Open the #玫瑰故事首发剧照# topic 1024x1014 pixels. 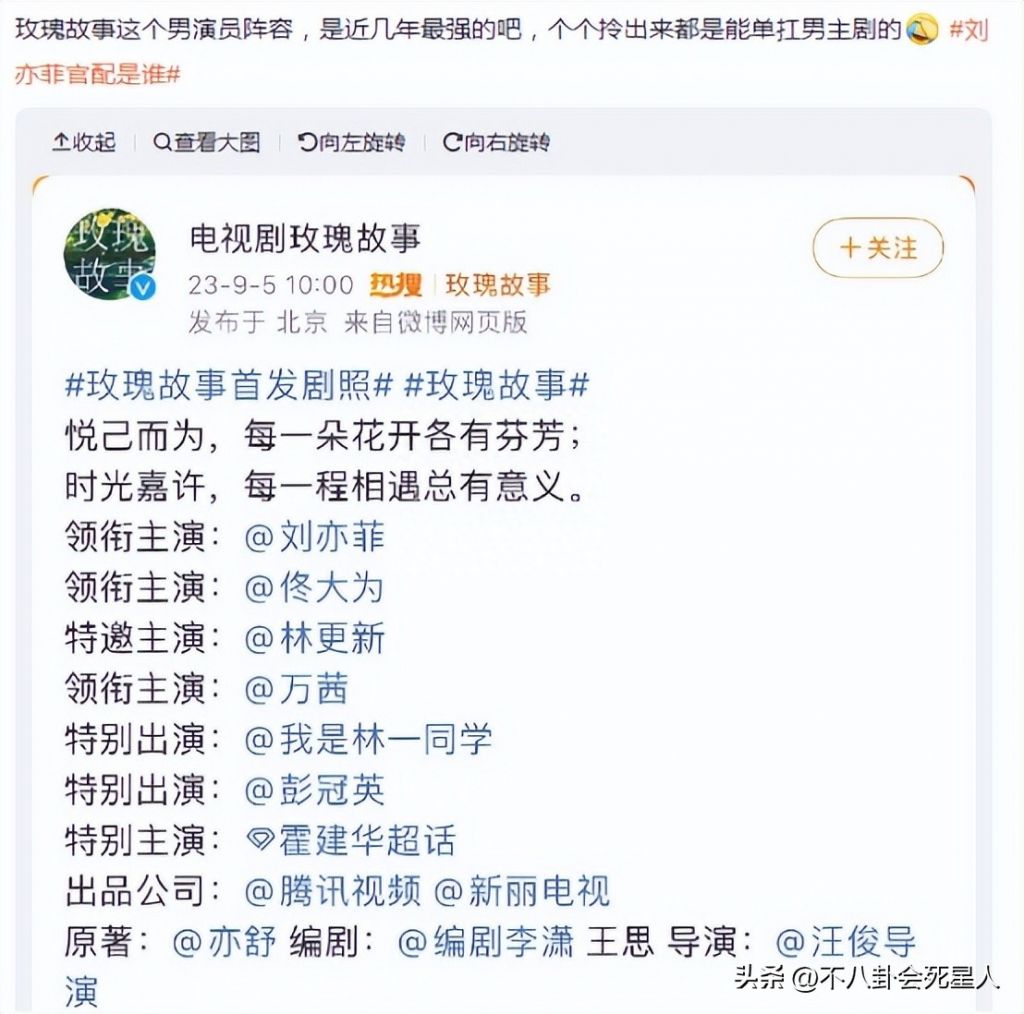tap(228, 385)
